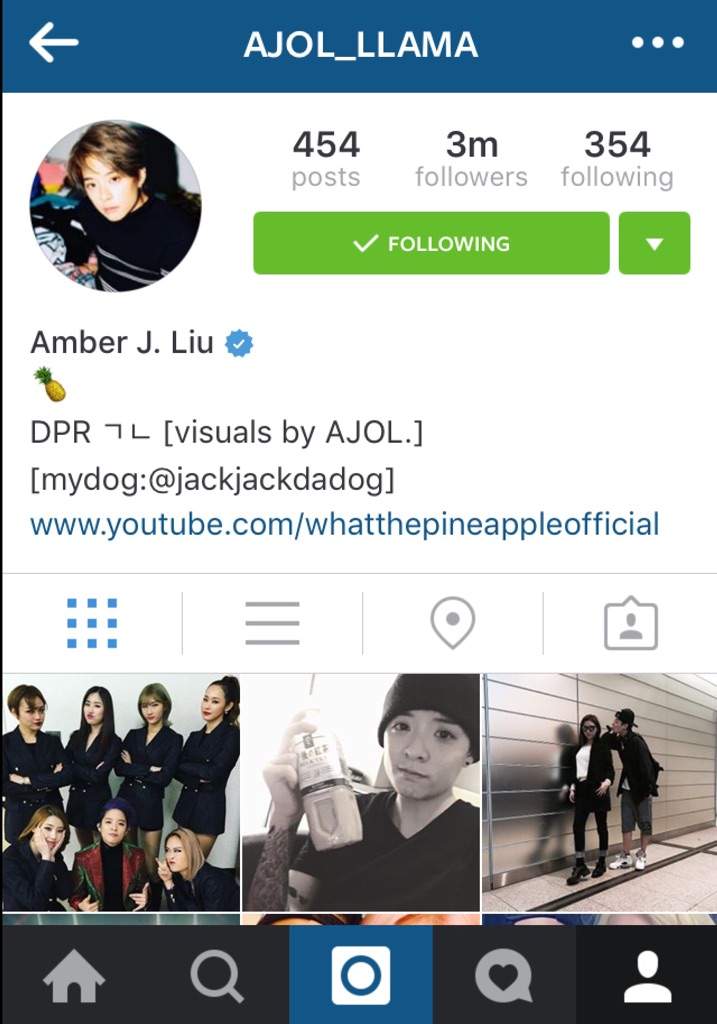
Task: Open the group photo of seven women
Action: (x=120, y=792)
